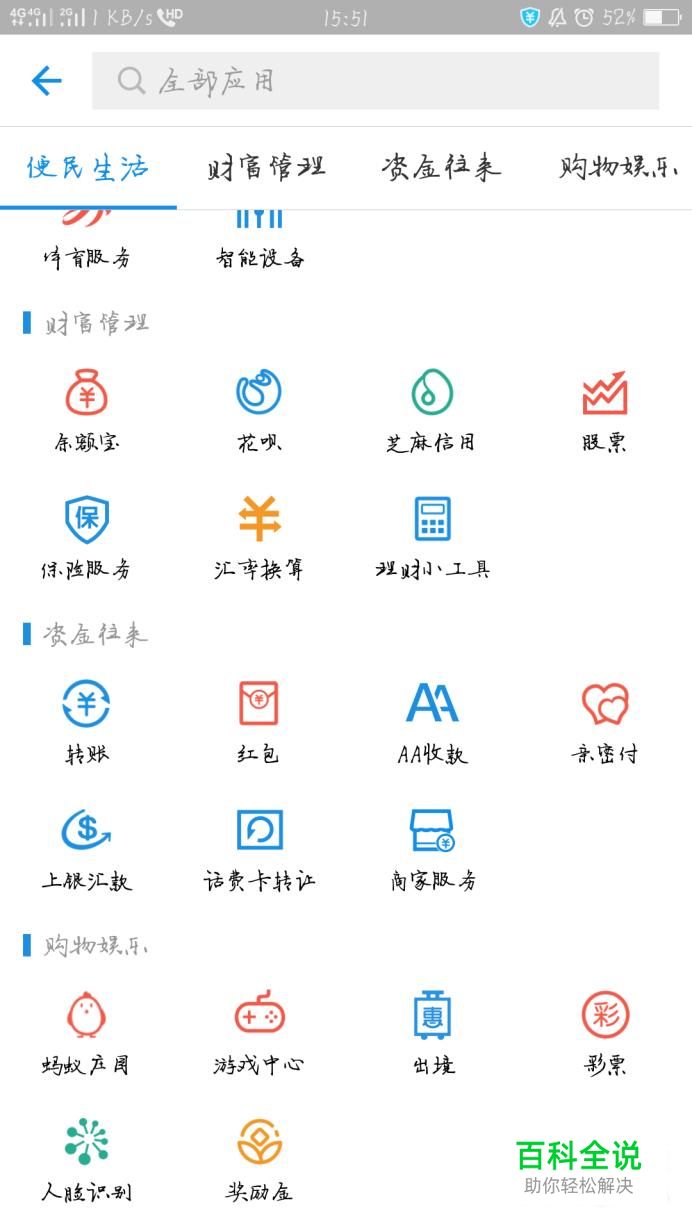
Task: Open 保险服务
Action: 87,535
